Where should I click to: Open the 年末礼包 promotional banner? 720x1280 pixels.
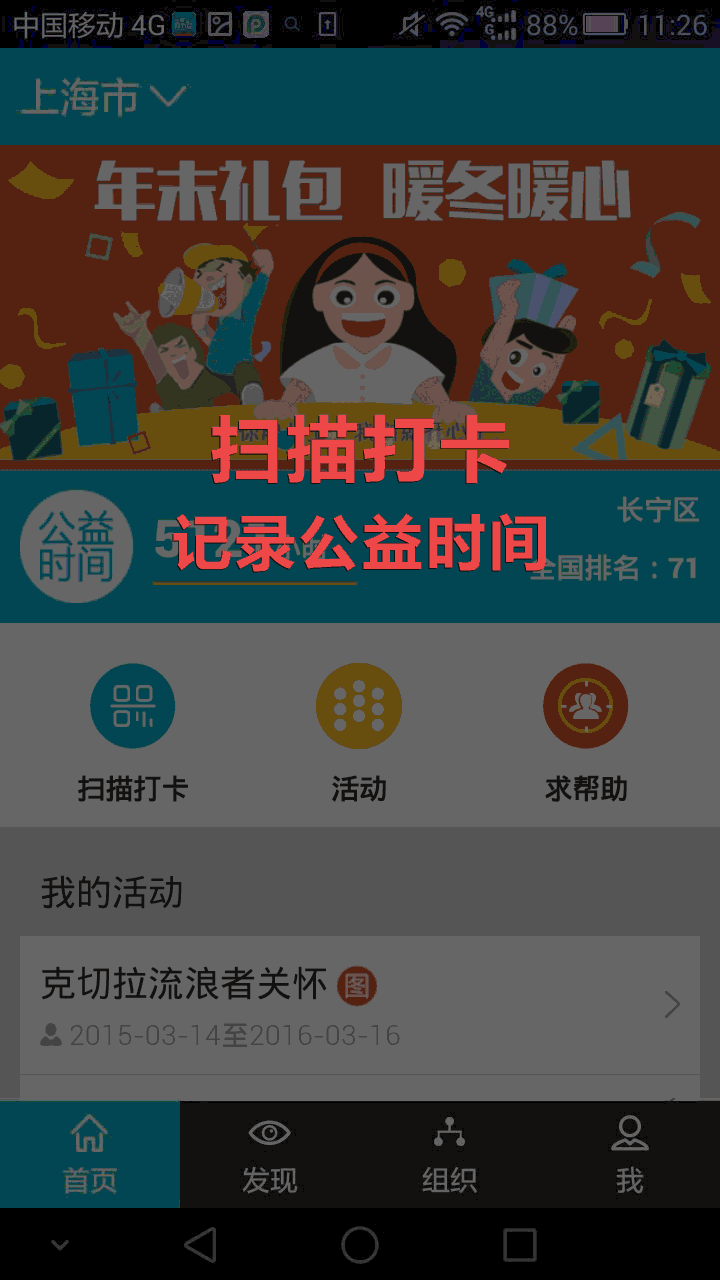(x=360, y=308)
